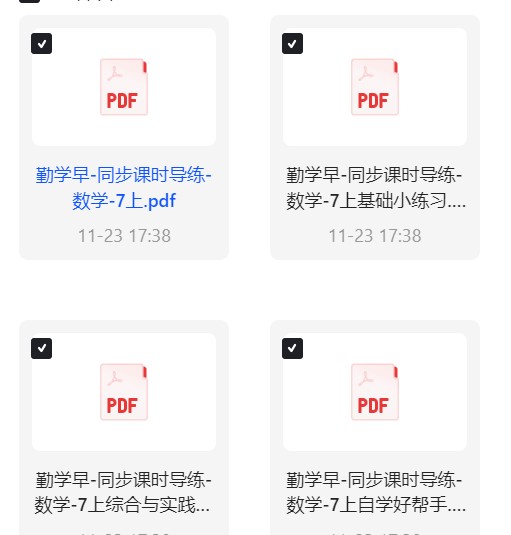
Task: Uncheck the 数学-7上自学好帮手 file checkbox
Action: click(292, 348)
